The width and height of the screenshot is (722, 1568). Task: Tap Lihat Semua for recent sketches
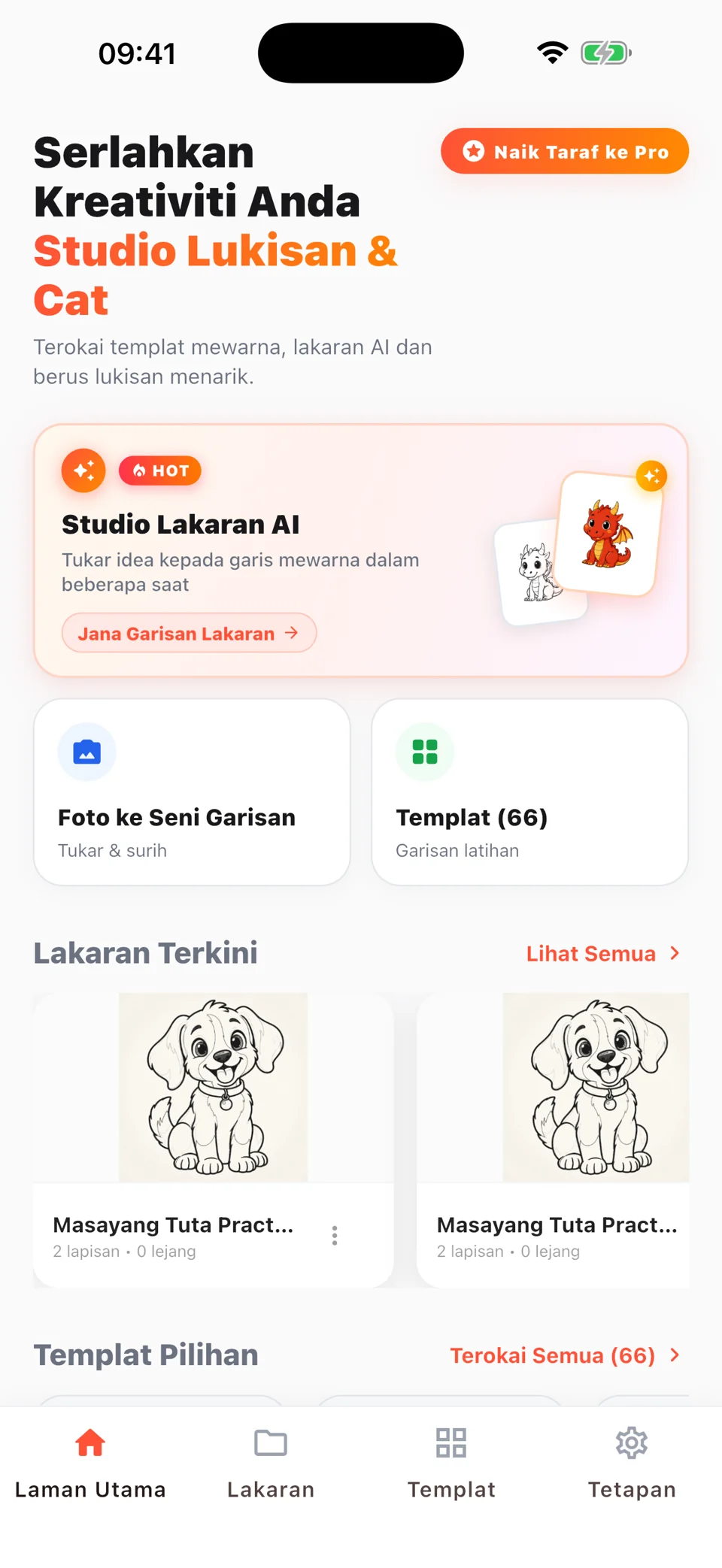(x=603, y=953)
